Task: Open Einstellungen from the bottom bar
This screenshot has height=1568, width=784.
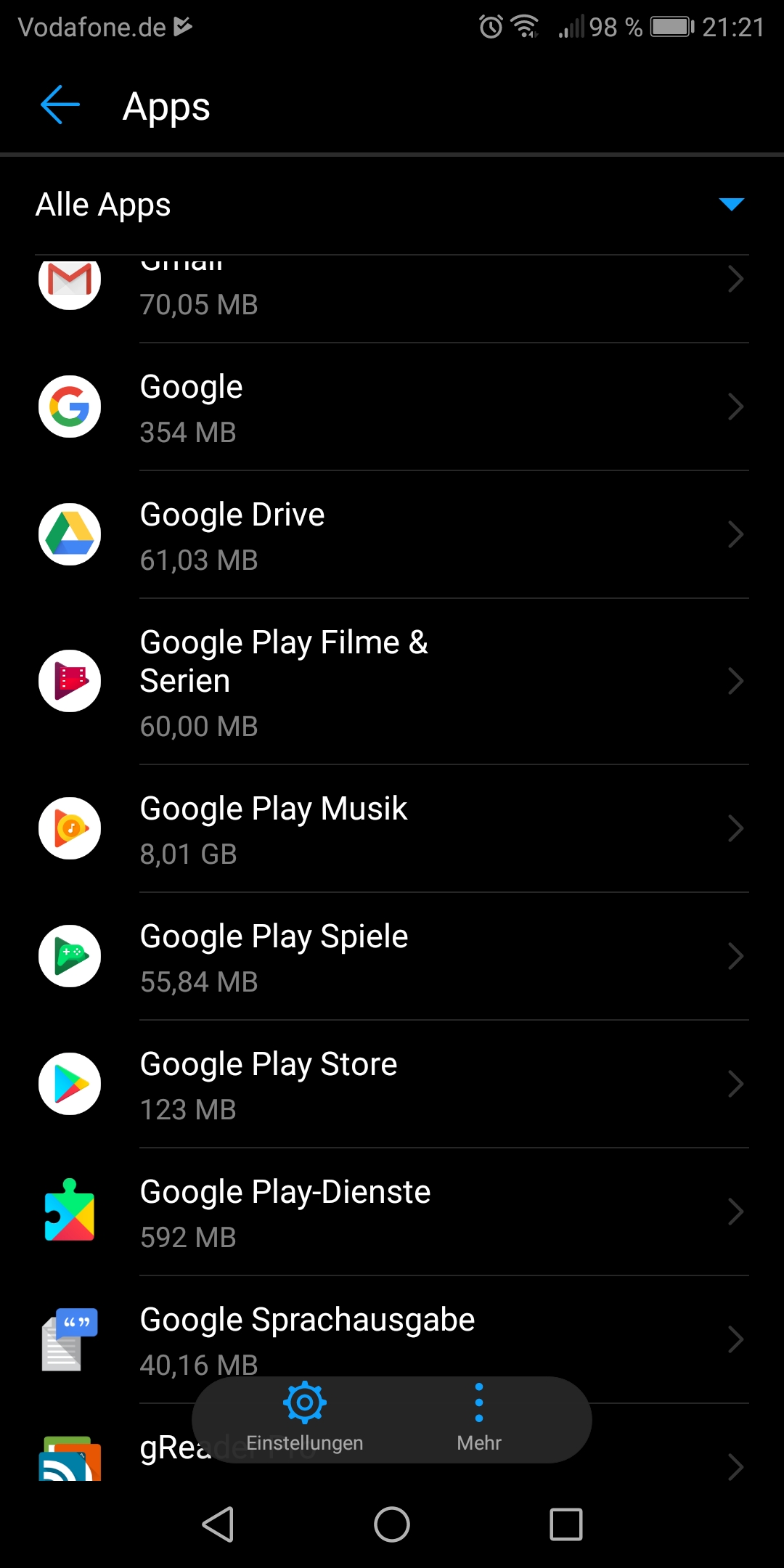Action: click(306, 1418)
